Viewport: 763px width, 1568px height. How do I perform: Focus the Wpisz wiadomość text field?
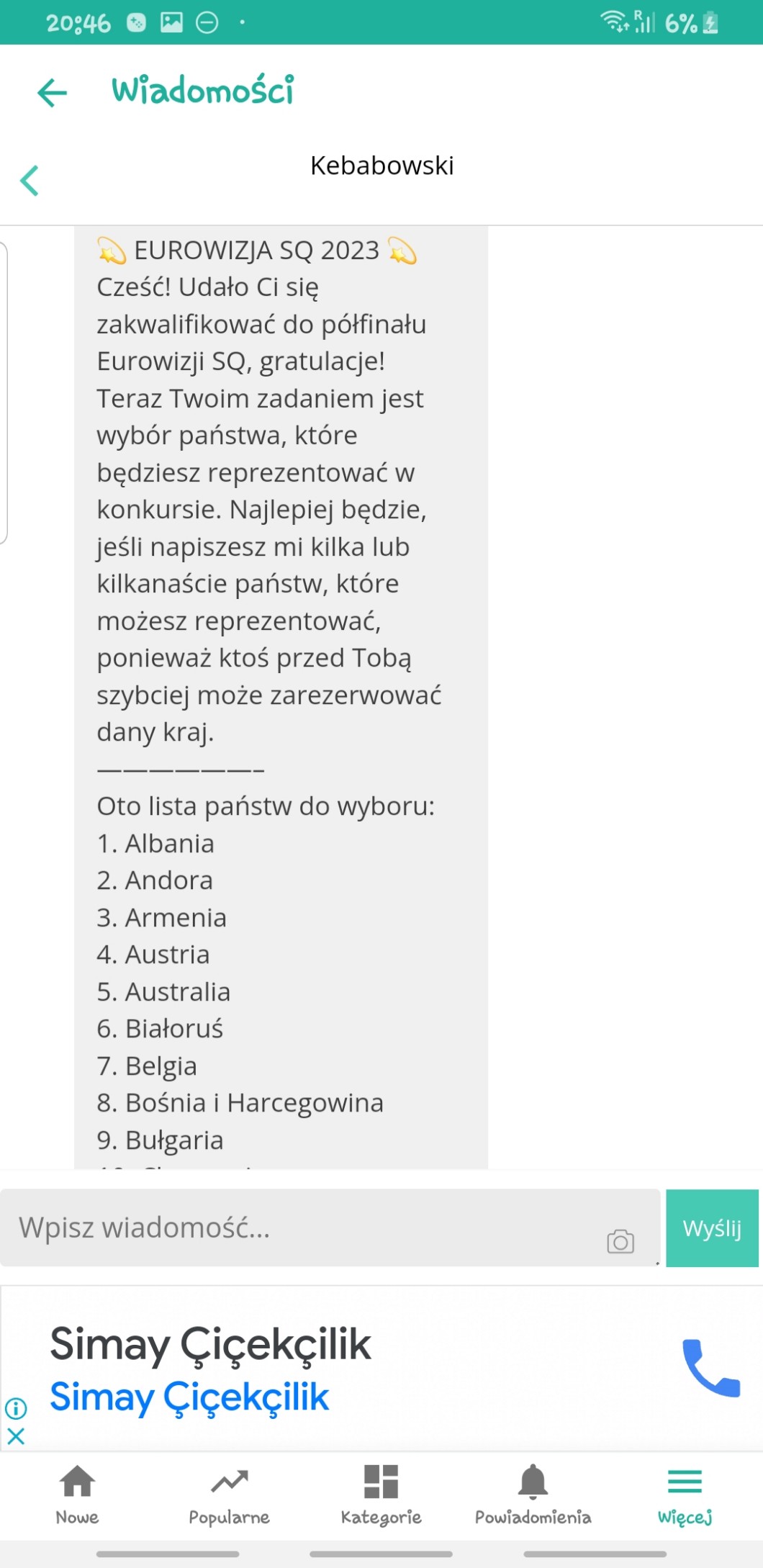(302, 1227)
